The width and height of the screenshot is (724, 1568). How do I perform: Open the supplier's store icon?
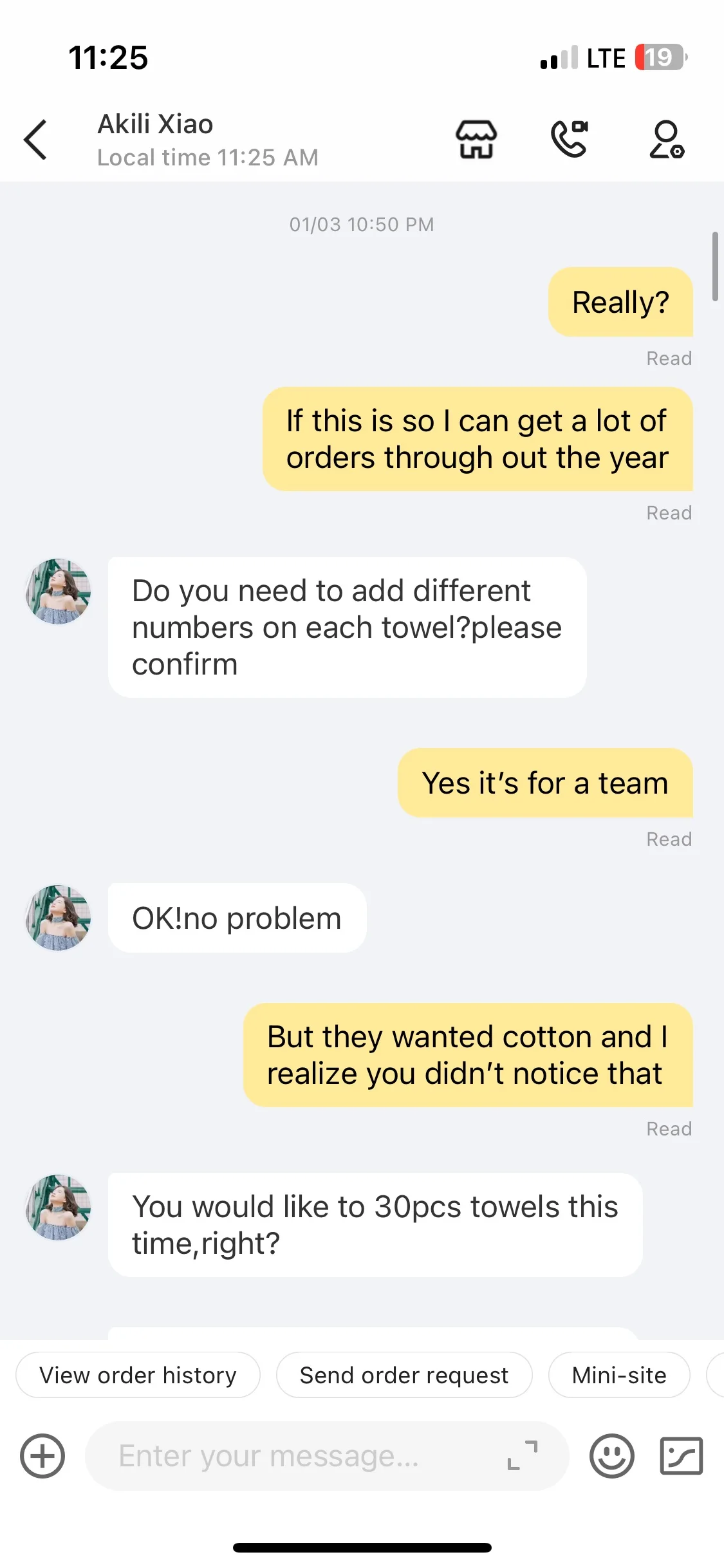point(476,139)
